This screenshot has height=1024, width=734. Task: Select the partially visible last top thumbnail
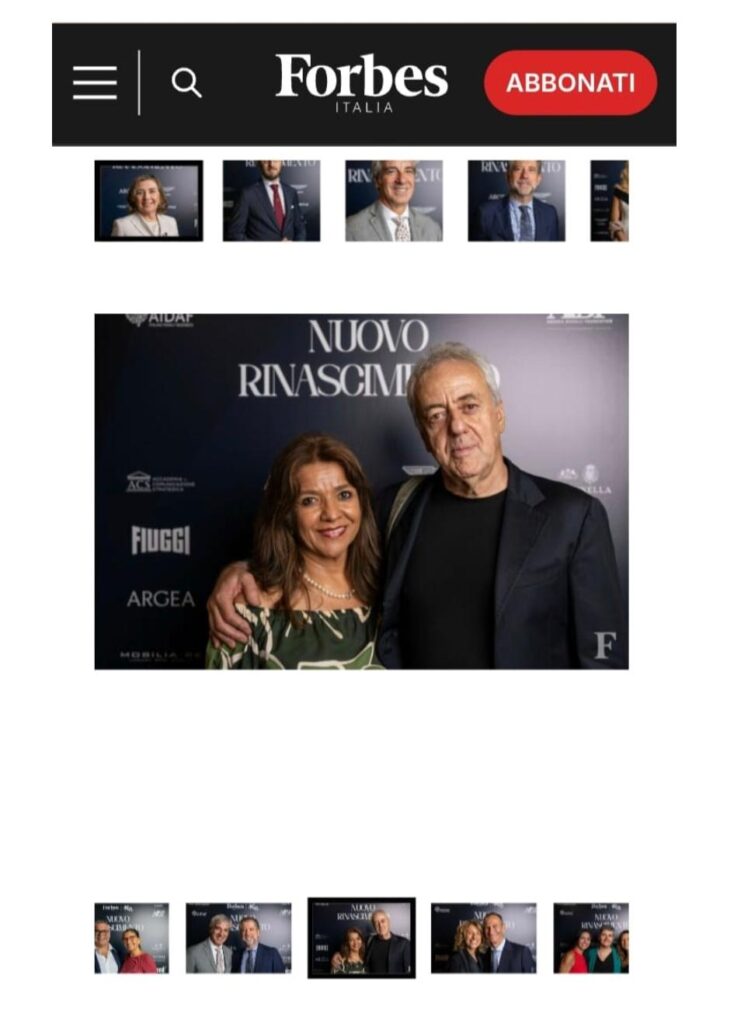(x=609, y=201)
